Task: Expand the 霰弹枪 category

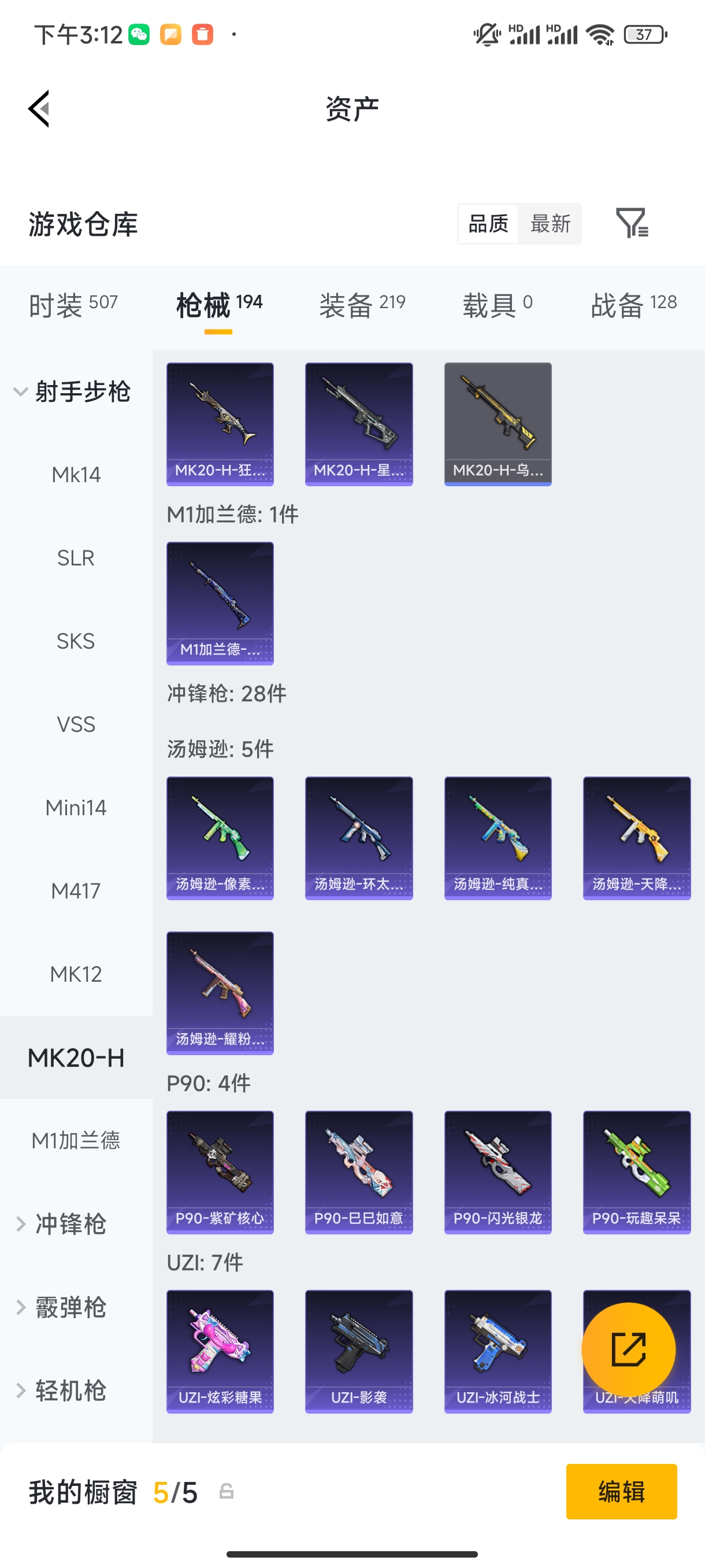Action: tap(70, 1307)
